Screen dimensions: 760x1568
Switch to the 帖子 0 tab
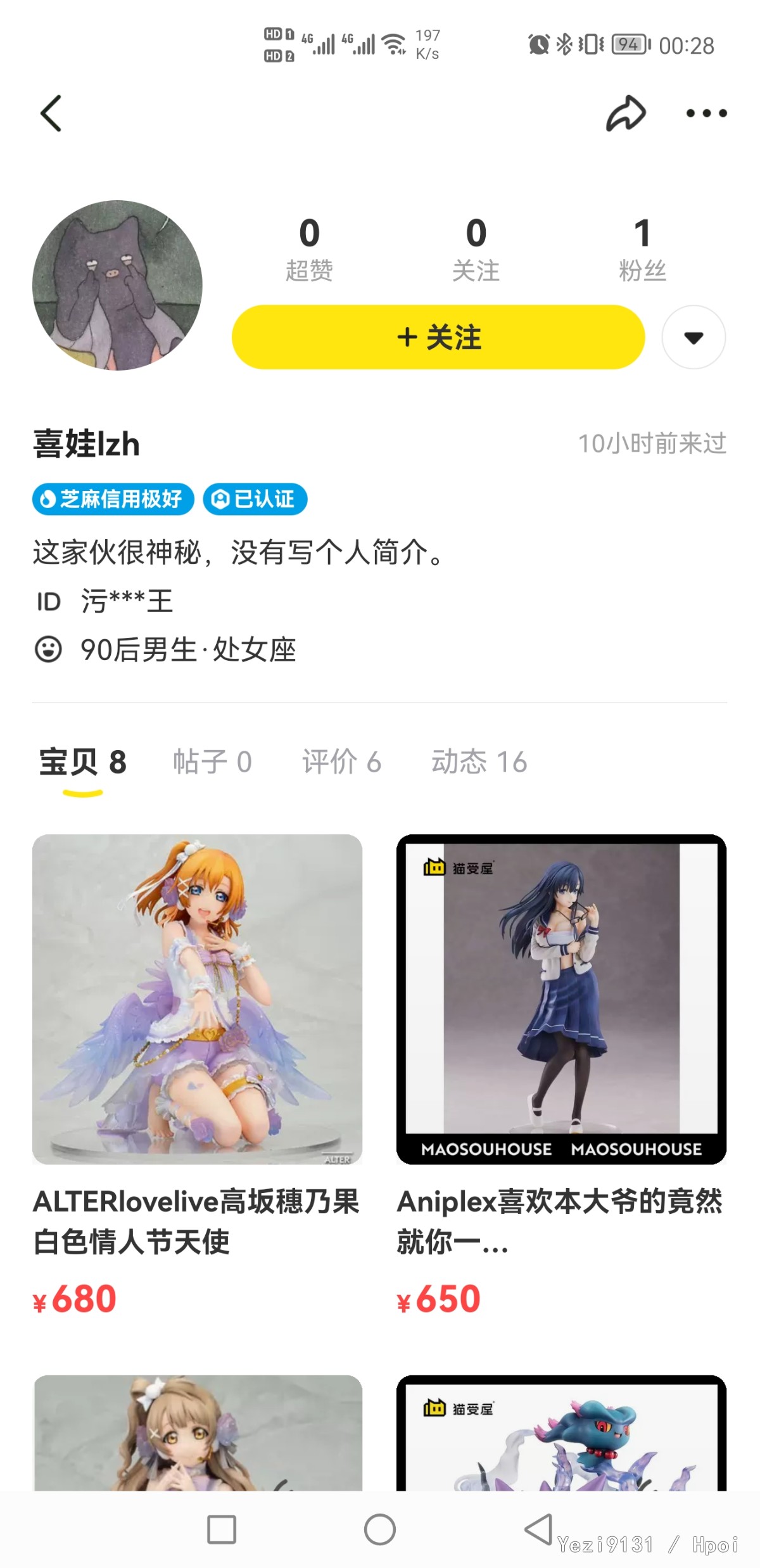212,762
